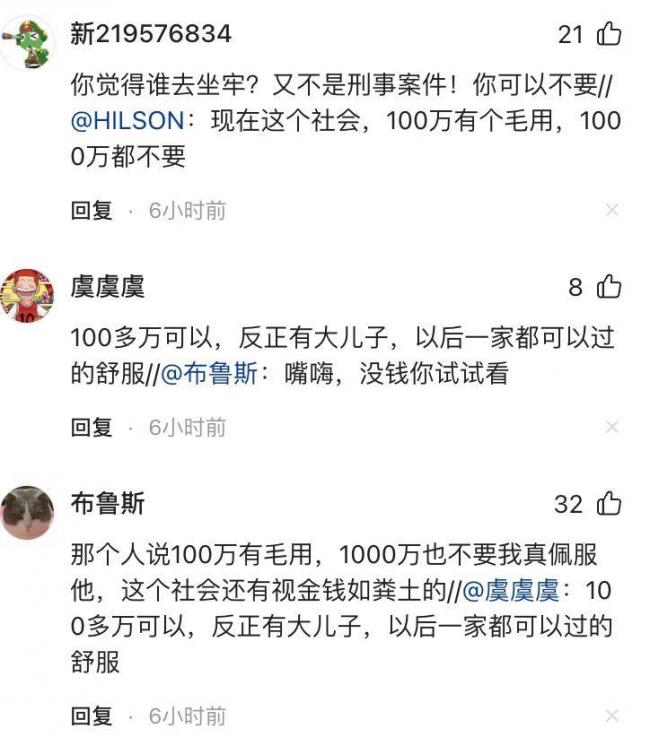The image size is (650, 737).
Task: Reply to 布鲁斯's comment
Action: coord(91,715)
